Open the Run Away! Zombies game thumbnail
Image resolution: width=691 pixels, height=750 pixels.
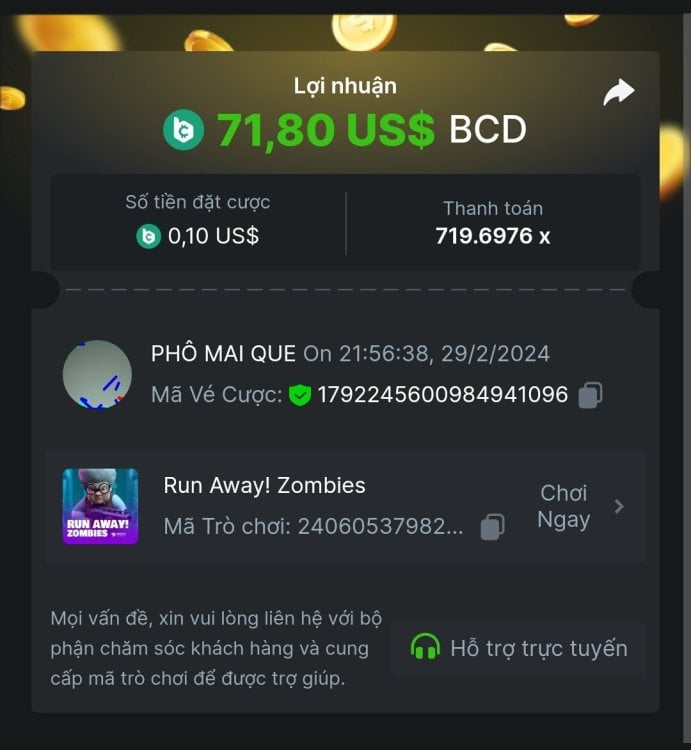click(x=101, y=506)
